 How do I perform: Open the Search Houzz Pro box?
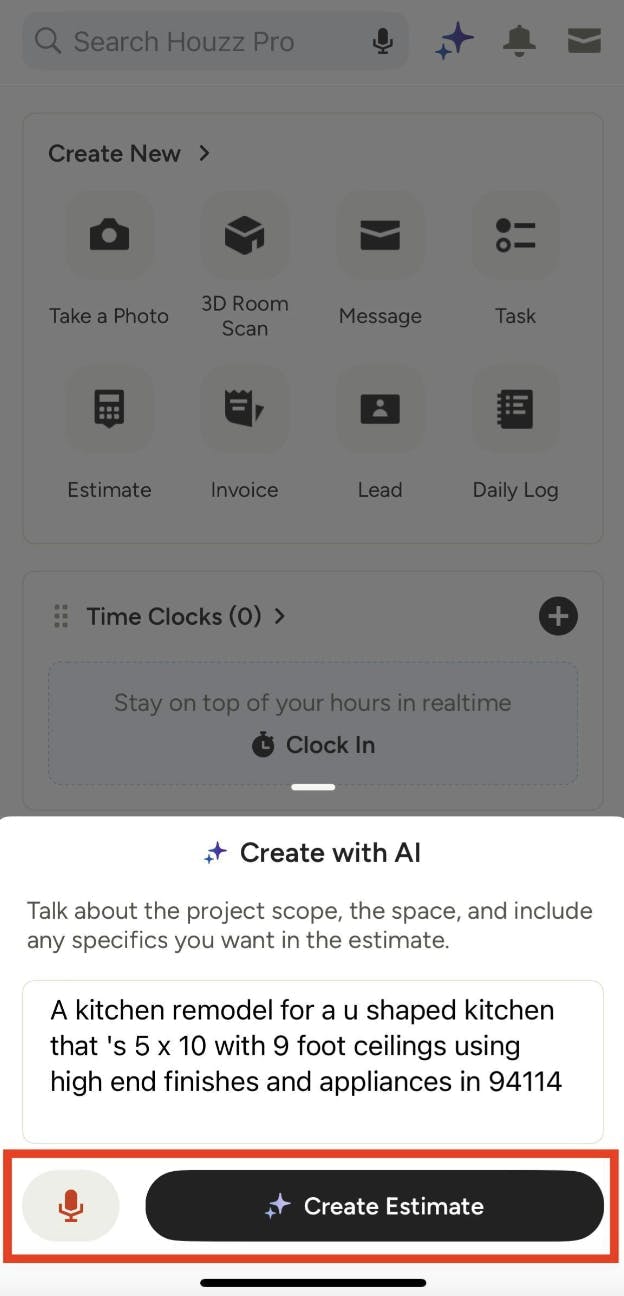(200, 41)
